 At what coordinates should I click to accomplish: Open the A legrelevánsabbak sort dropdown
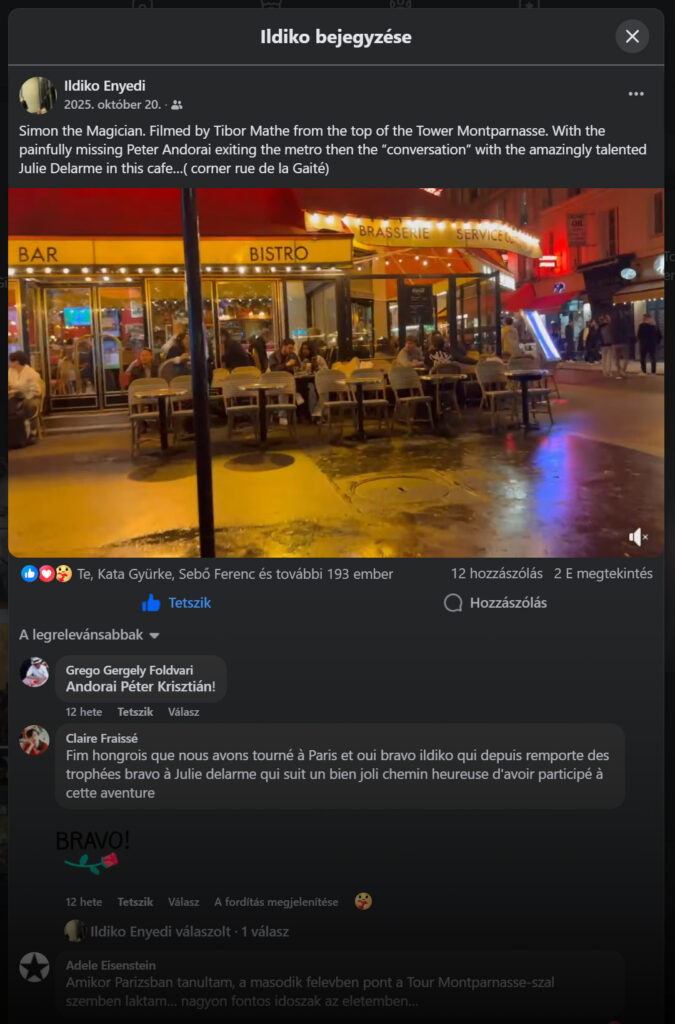pos(90,635)
